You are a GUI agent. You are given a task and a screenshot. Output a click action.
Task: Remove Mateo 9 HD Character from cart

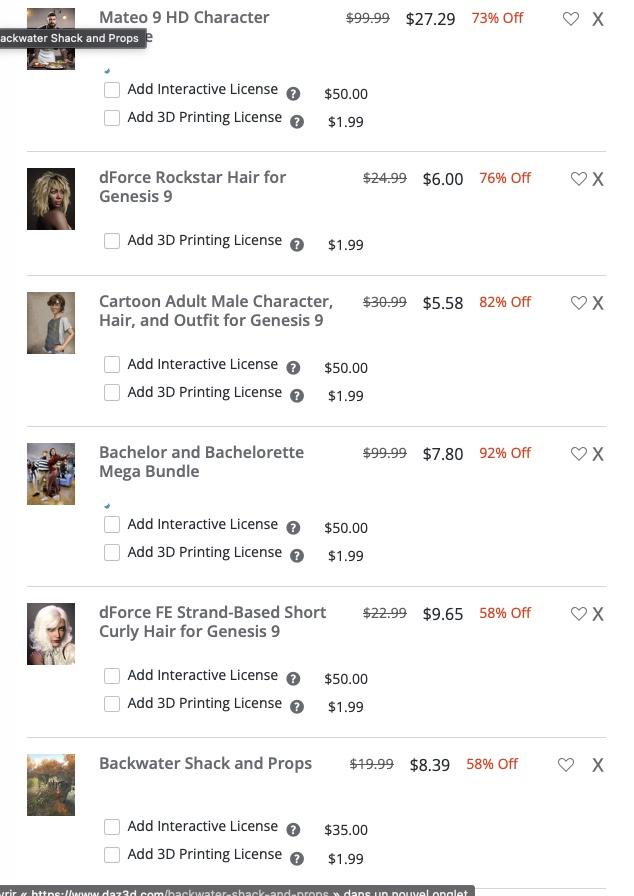[x=598, y=19]
